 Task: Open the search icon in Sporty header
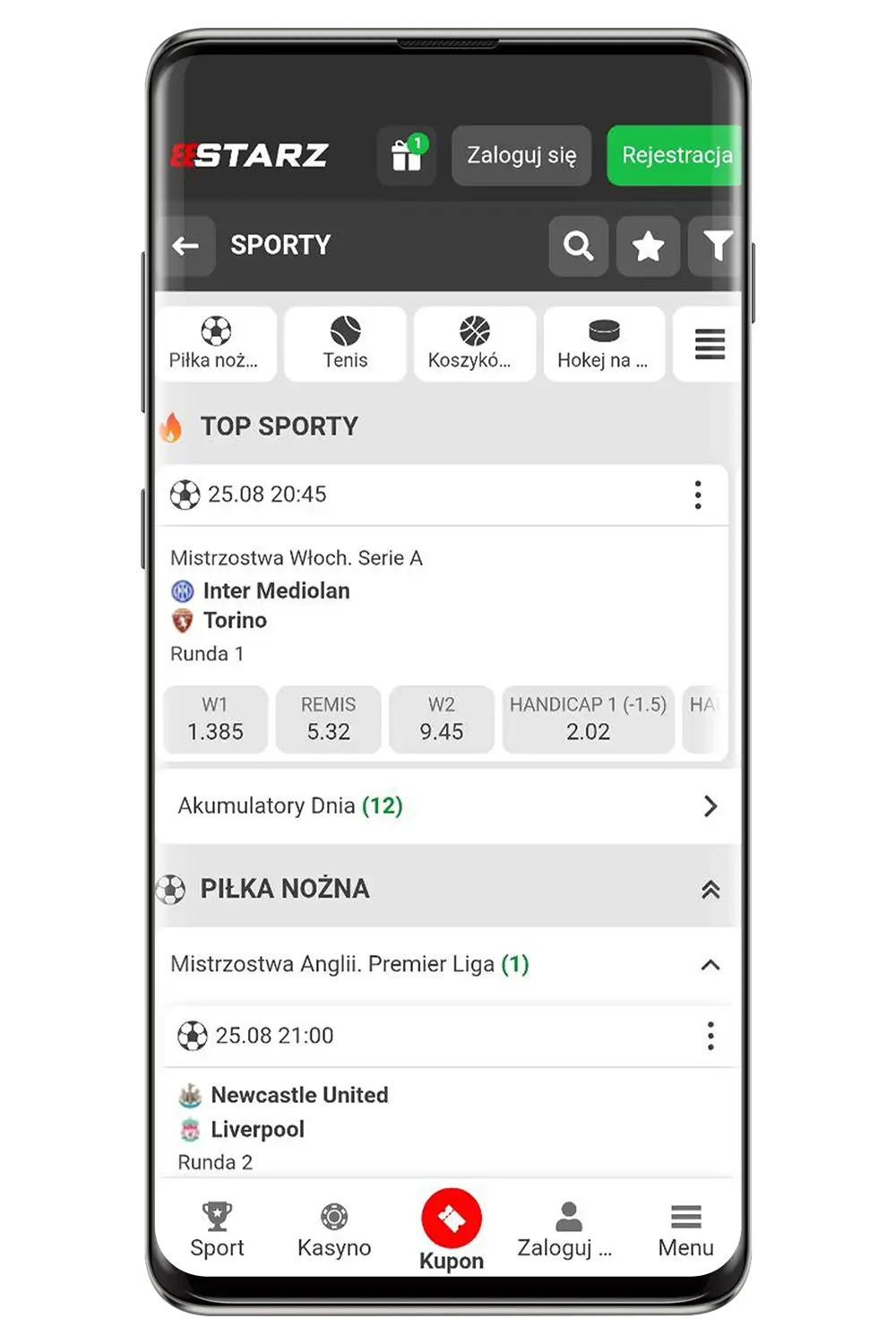point(579,246)
